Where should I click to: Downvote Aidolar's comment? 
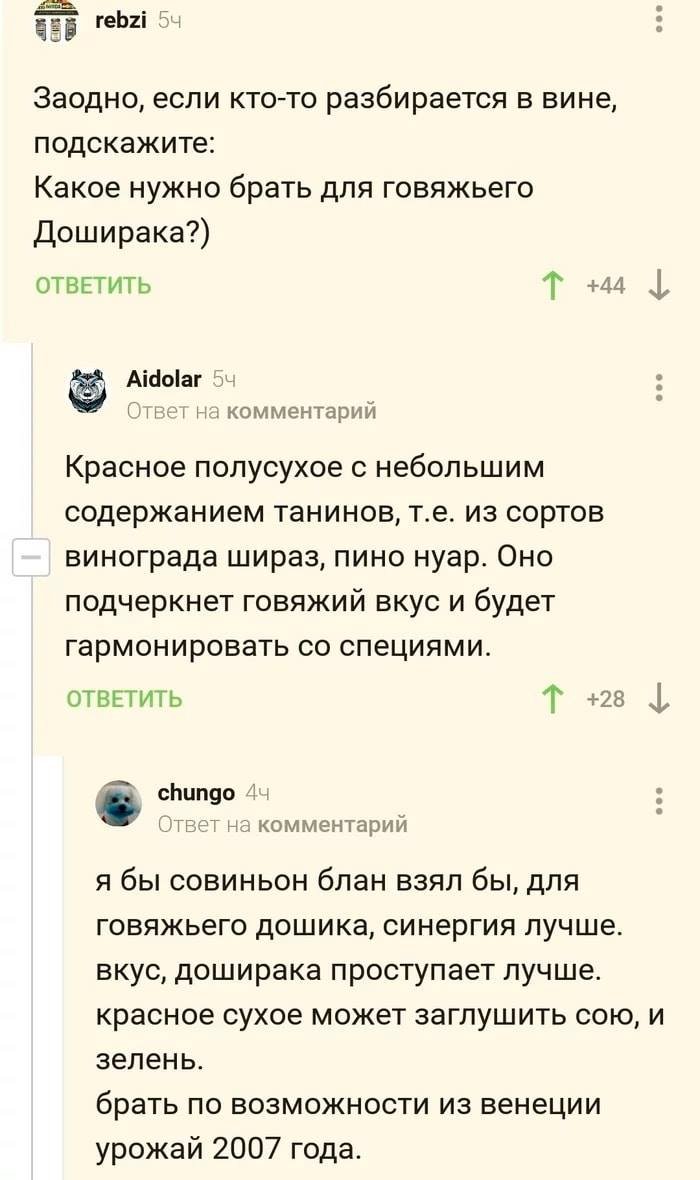659,698
